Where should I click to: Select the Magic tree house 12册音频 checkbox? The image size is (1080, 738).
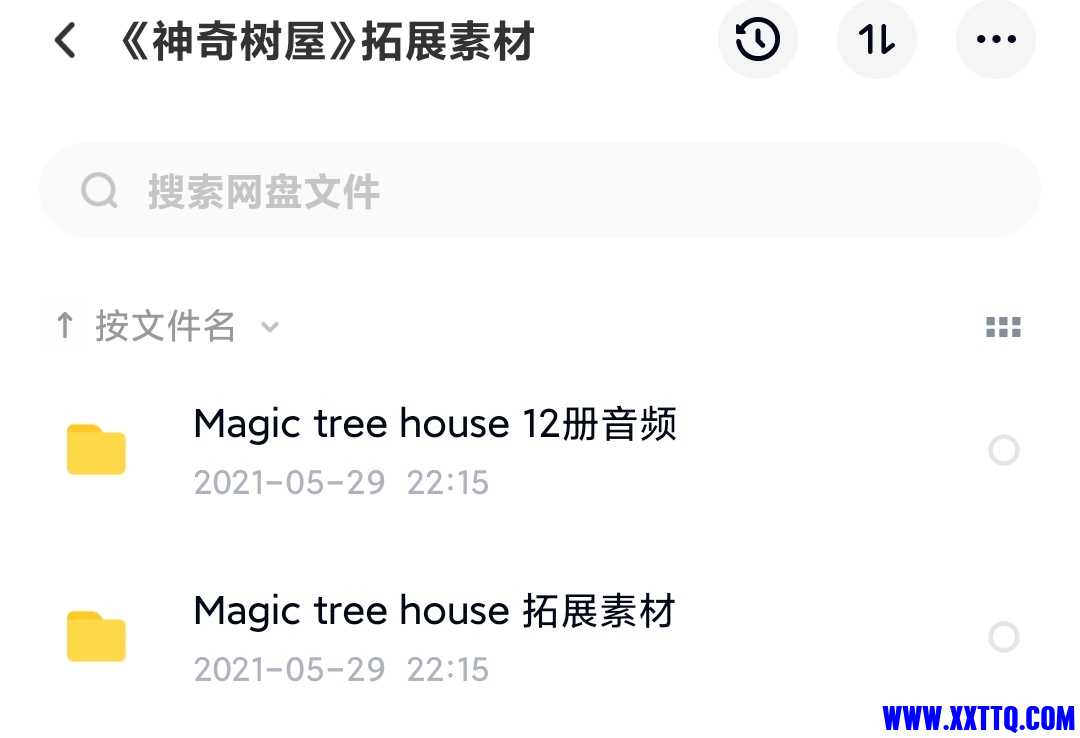(x=1003, y=451)
